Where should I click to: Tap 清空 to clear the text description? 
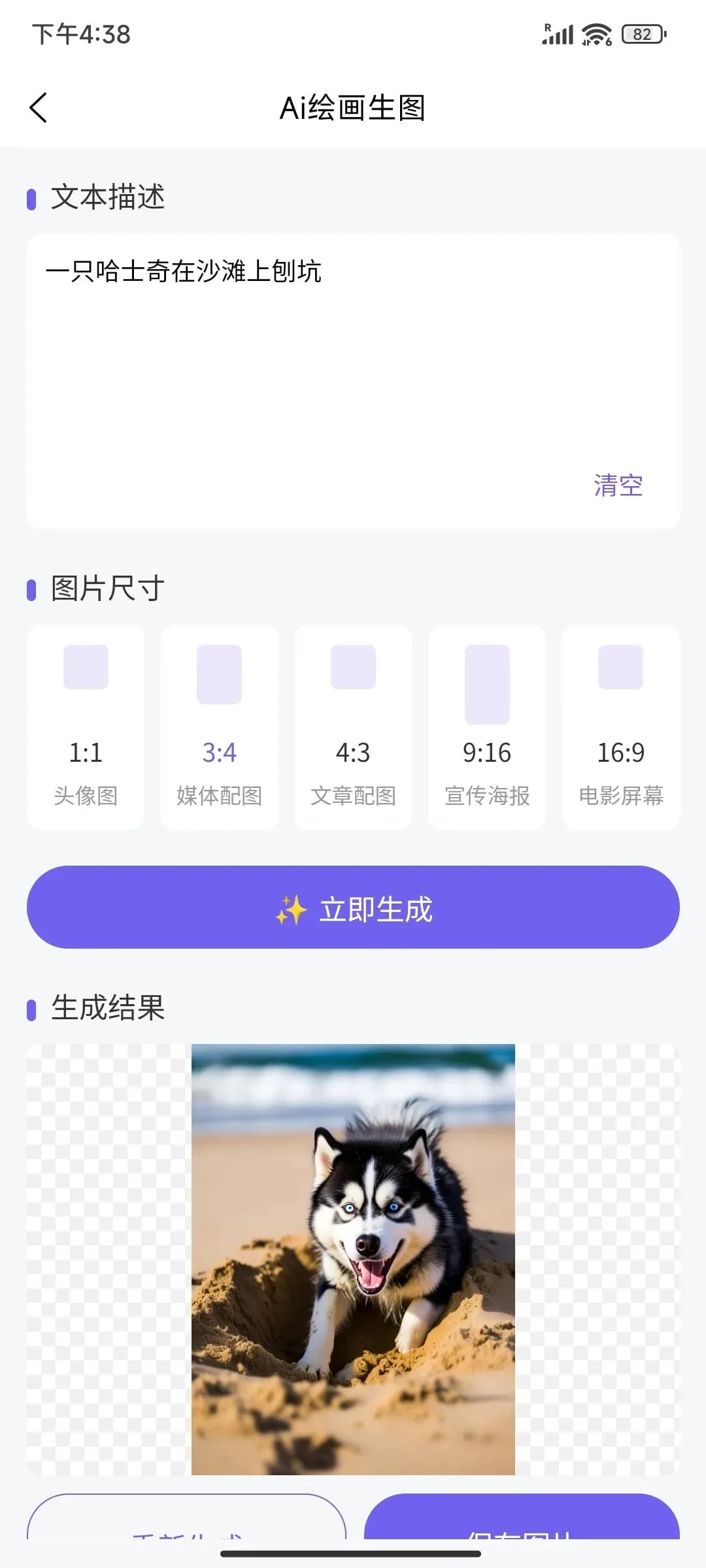(617, 485)
